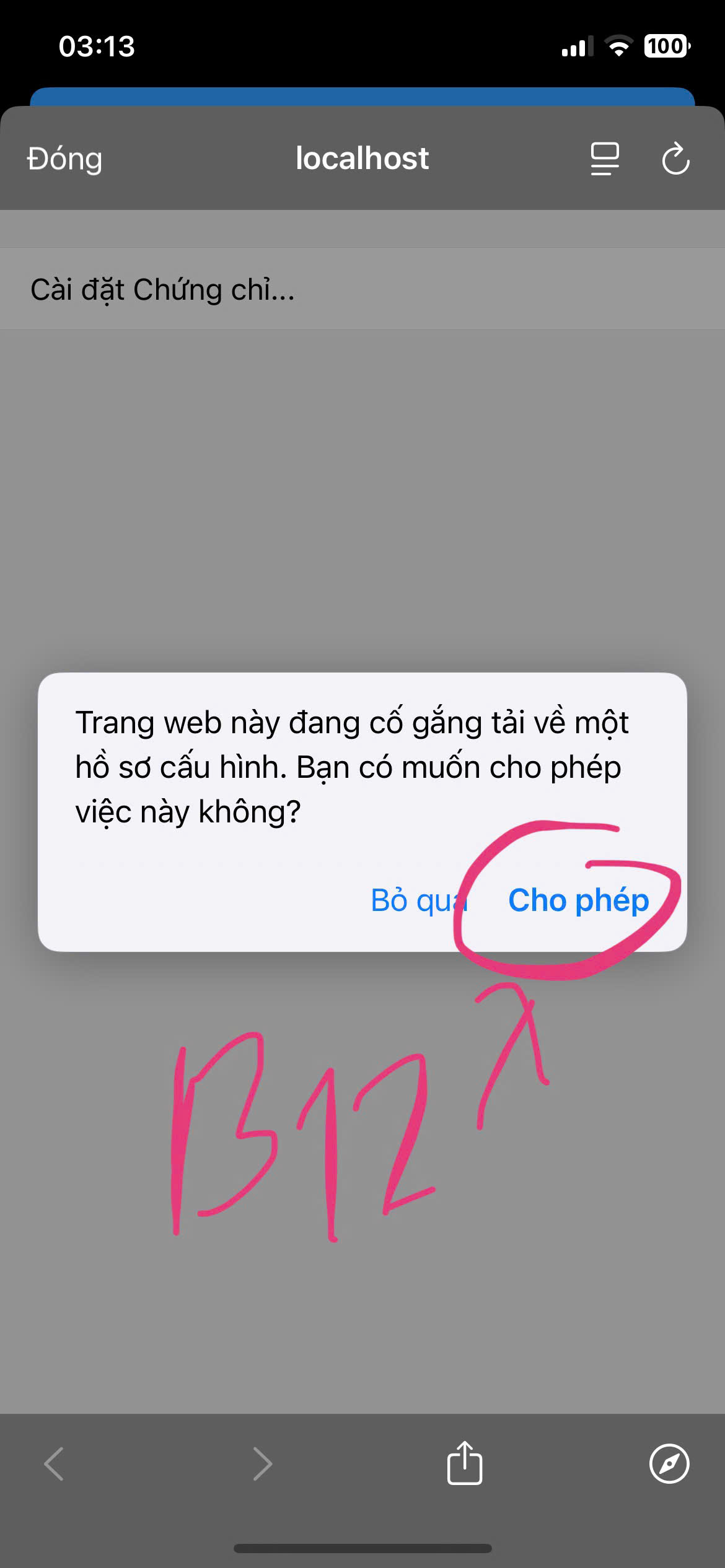This screenshot has width=725, height=1568.
Task: Allow the profile download with Cho phép
Action: [x=578, y=900]
